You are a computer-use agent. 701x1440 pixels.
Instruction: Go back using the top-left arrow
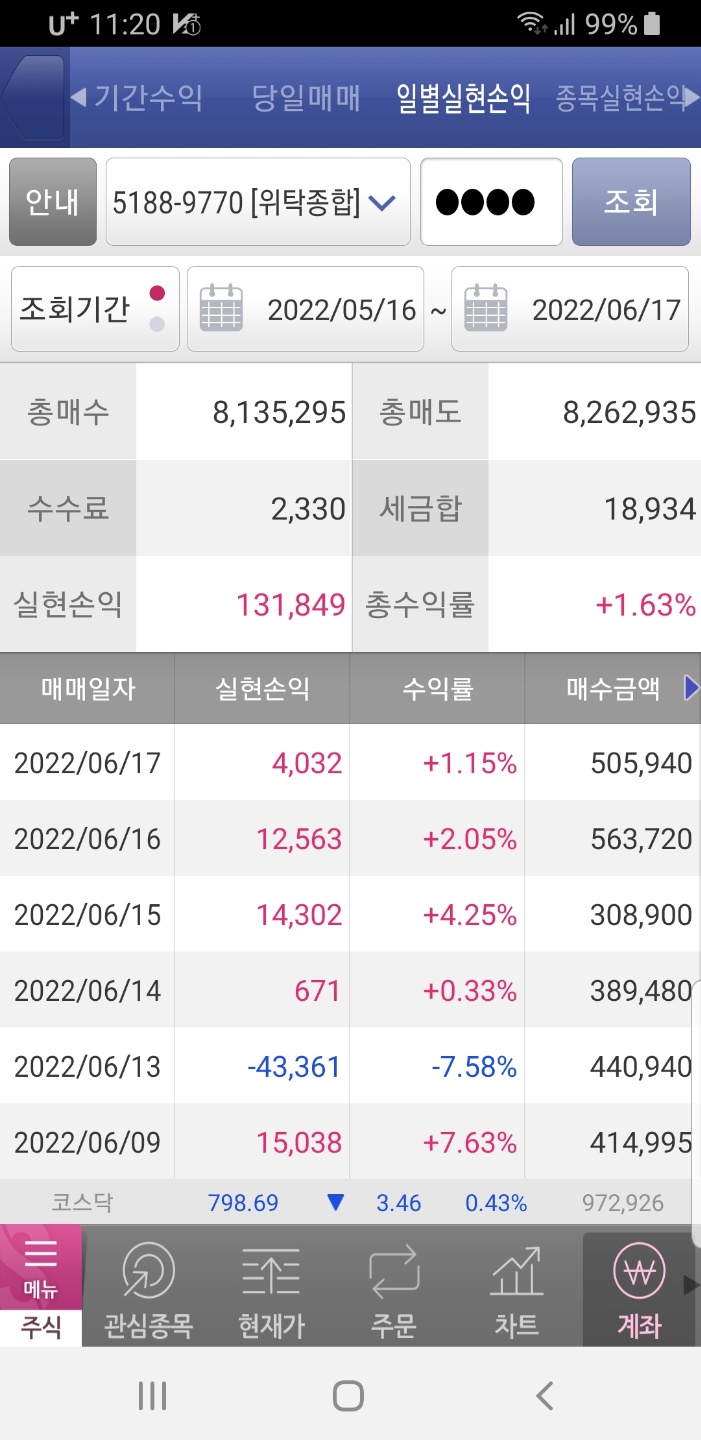34,97
